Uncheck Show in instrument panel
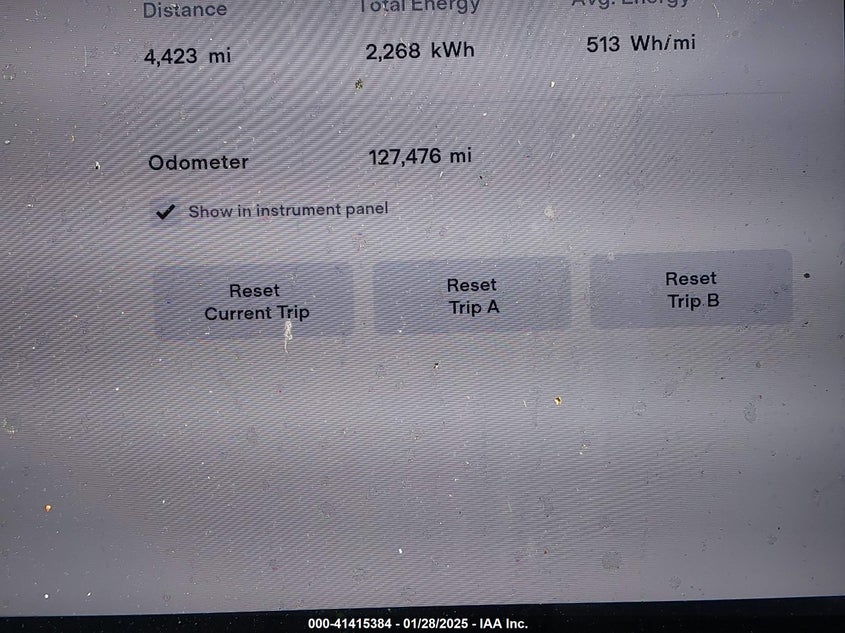 click(x=166, y=212)
